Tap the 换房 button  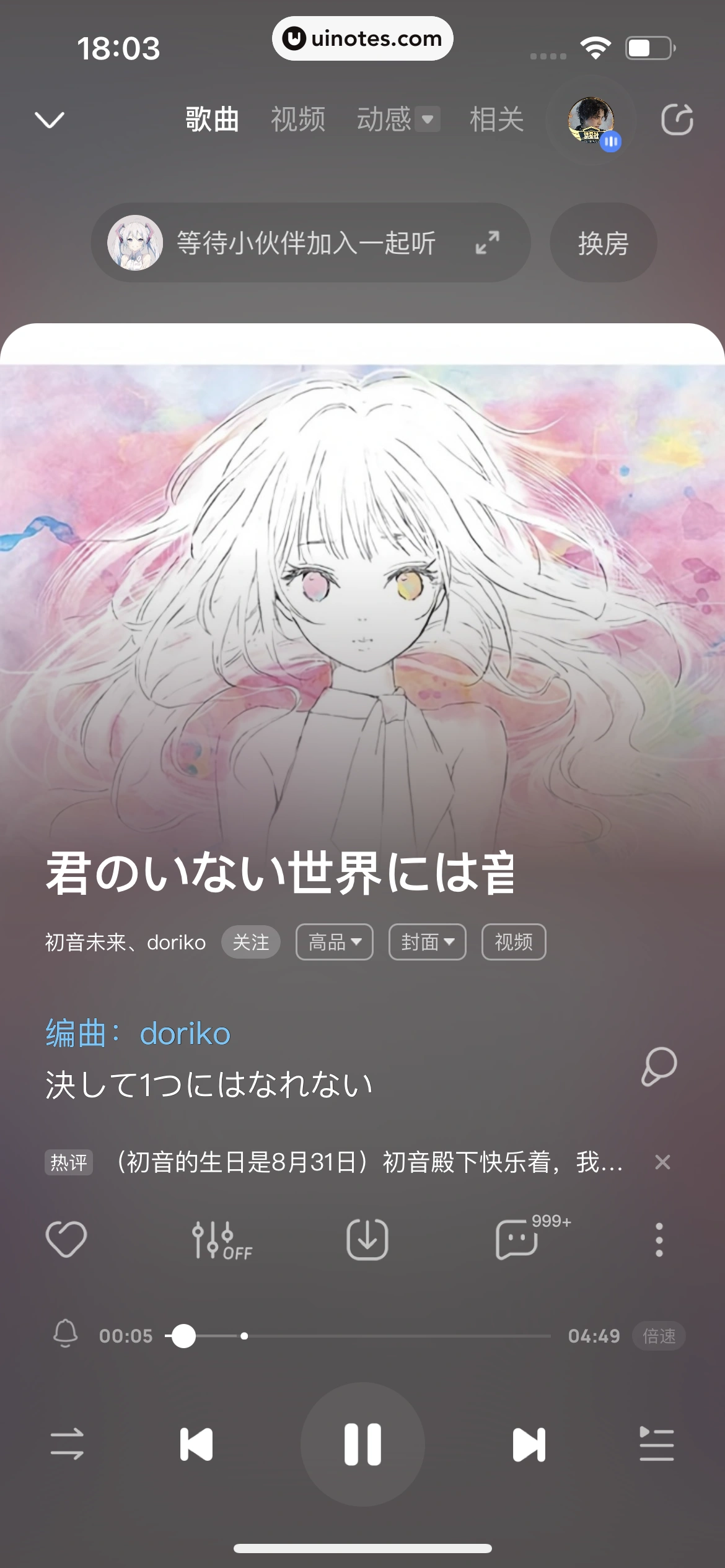603,243
